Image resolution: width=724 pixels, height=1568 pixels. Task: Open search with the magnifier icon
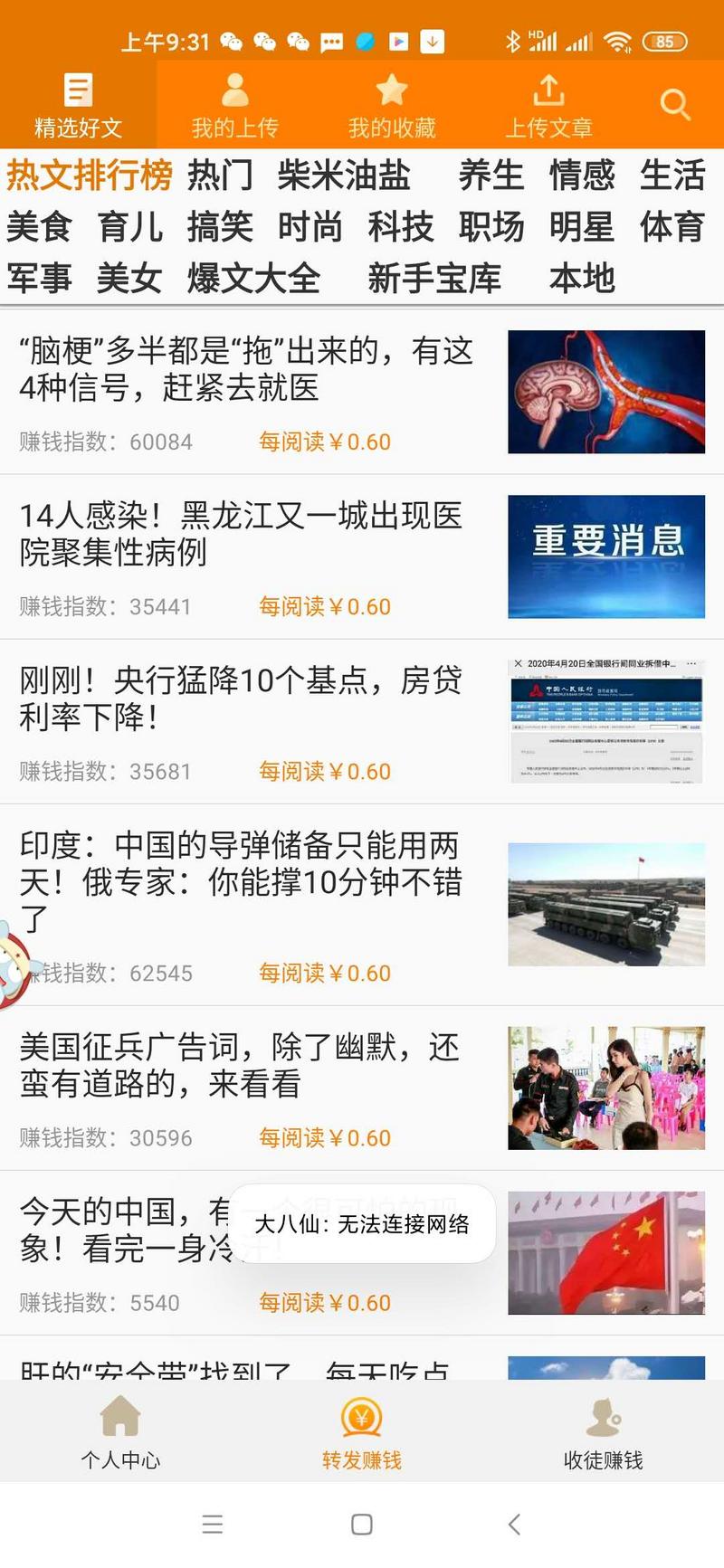tap(675, 104)
